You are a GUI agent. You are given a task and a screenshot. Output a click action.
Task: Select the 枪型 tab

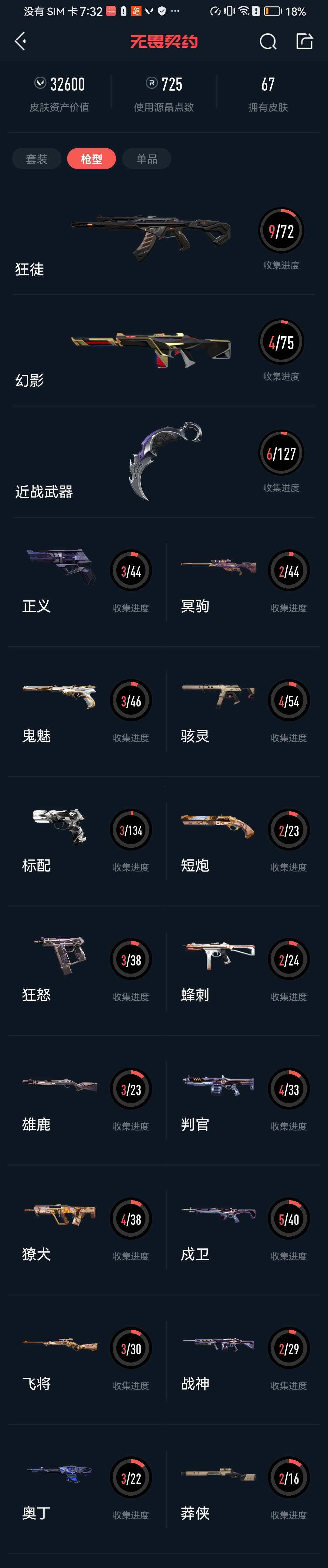pyautogui.click(x=91, y=159)
